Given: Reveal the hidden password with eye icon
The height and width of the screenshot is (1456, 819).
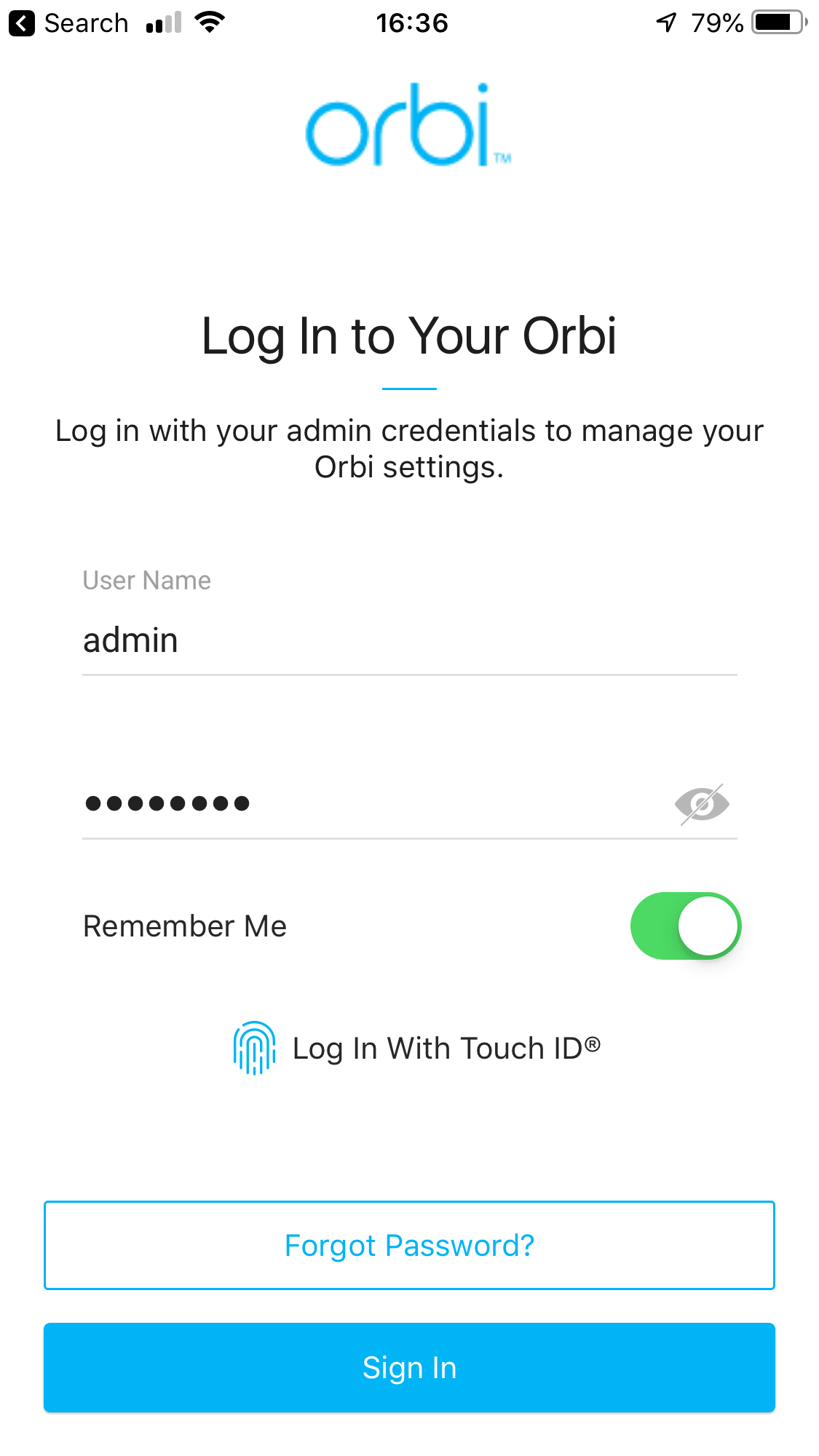Looking at the screenshot, I should click(x=702, y=804).
